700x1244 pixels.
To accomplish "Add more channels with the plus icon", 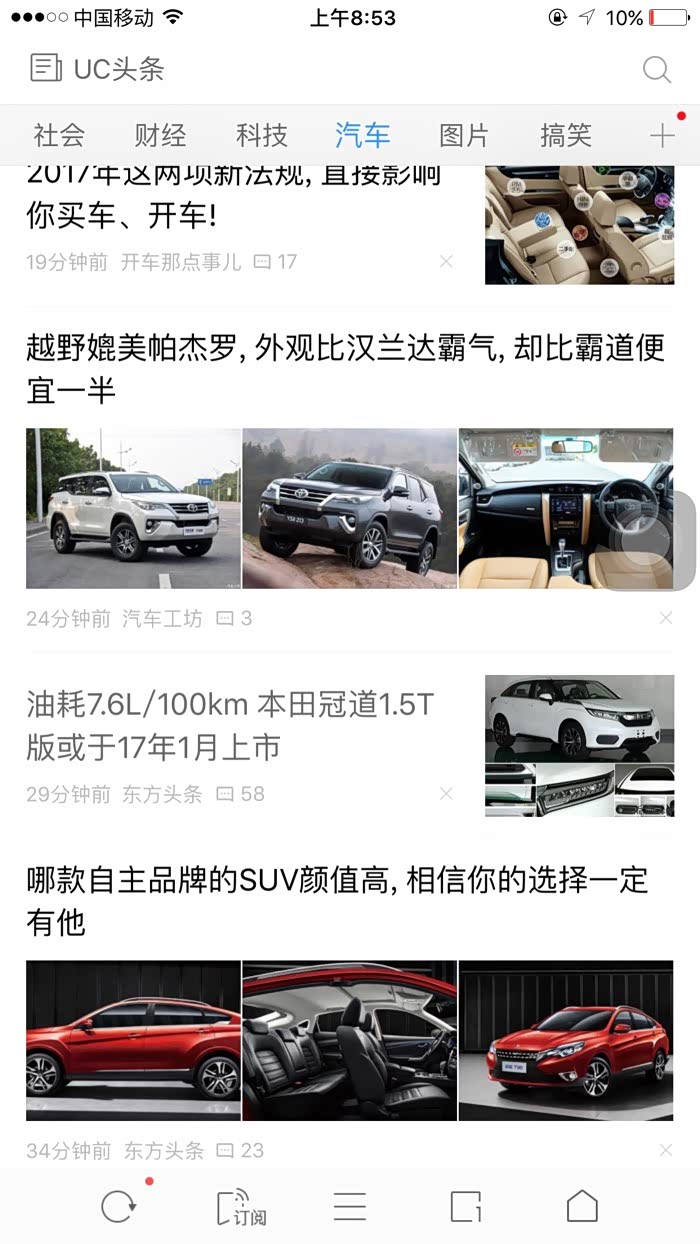I will tap(662, 135).
